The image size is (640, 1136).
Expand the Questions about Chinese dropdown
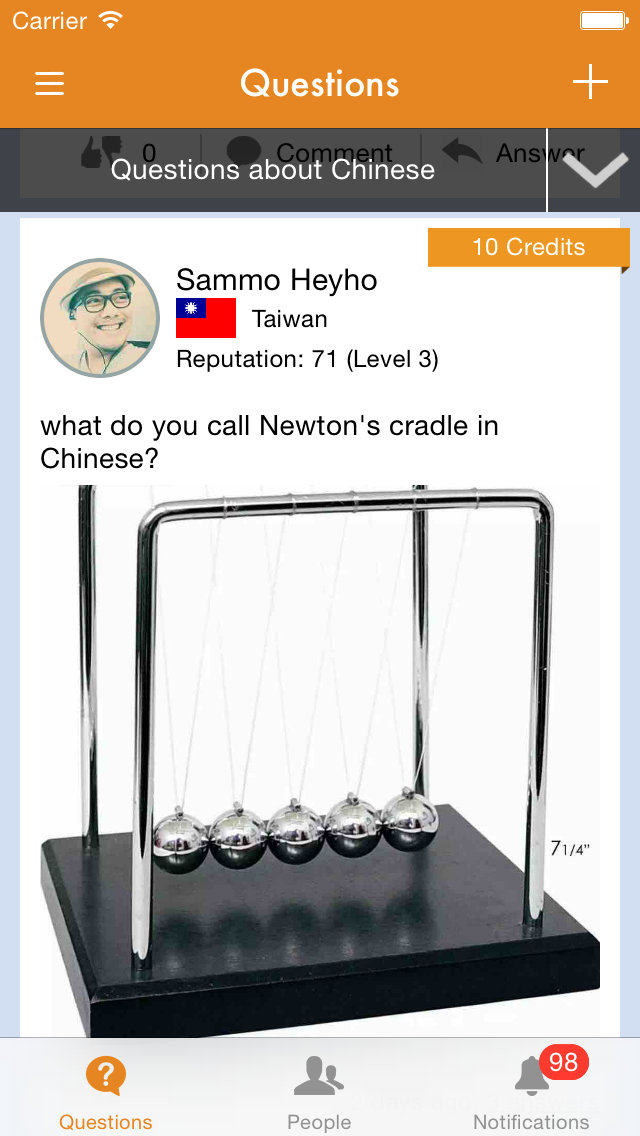(x=595, y=170)
